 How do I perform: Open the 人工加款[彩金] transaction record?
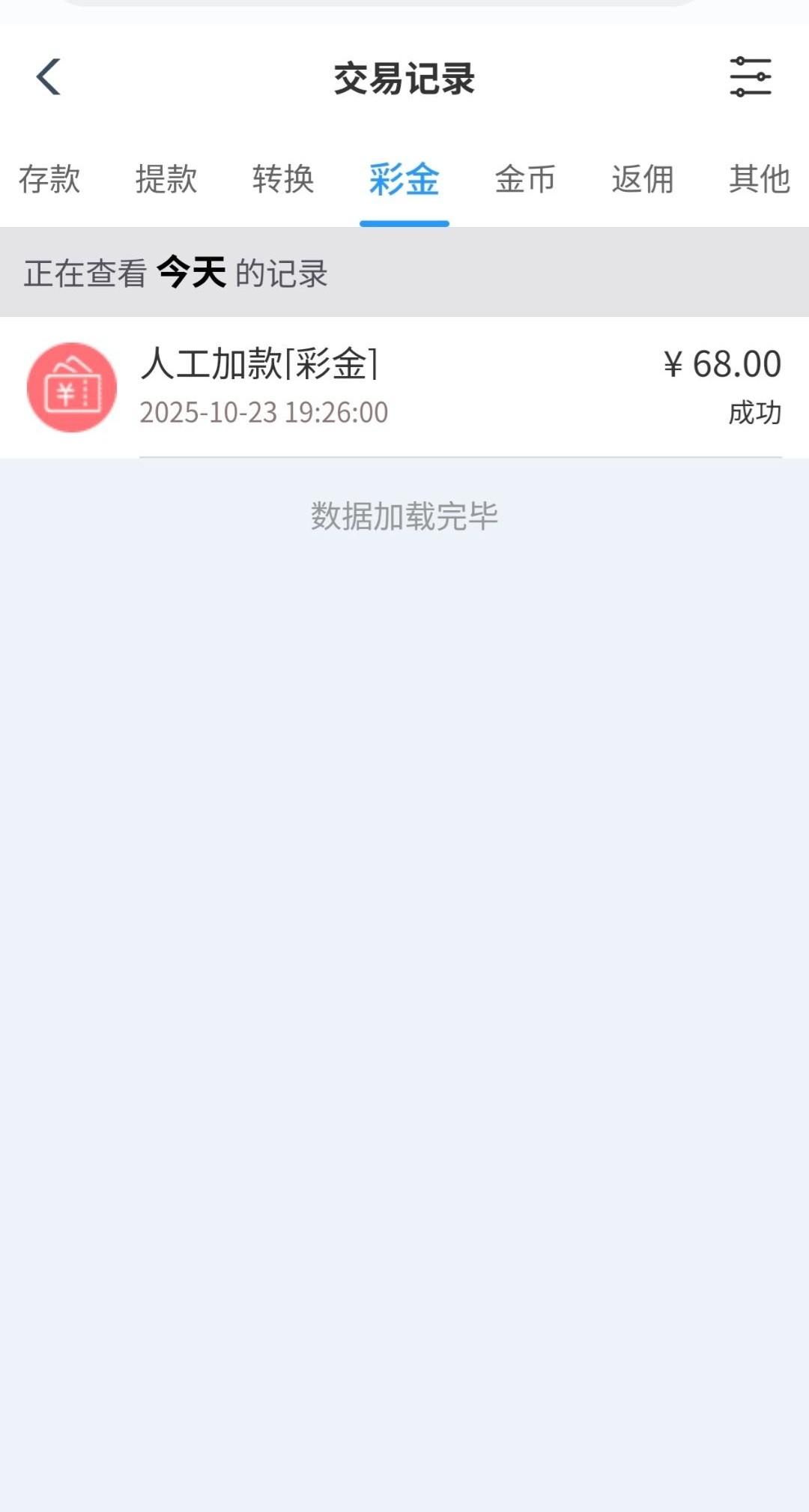coord(404,387)
